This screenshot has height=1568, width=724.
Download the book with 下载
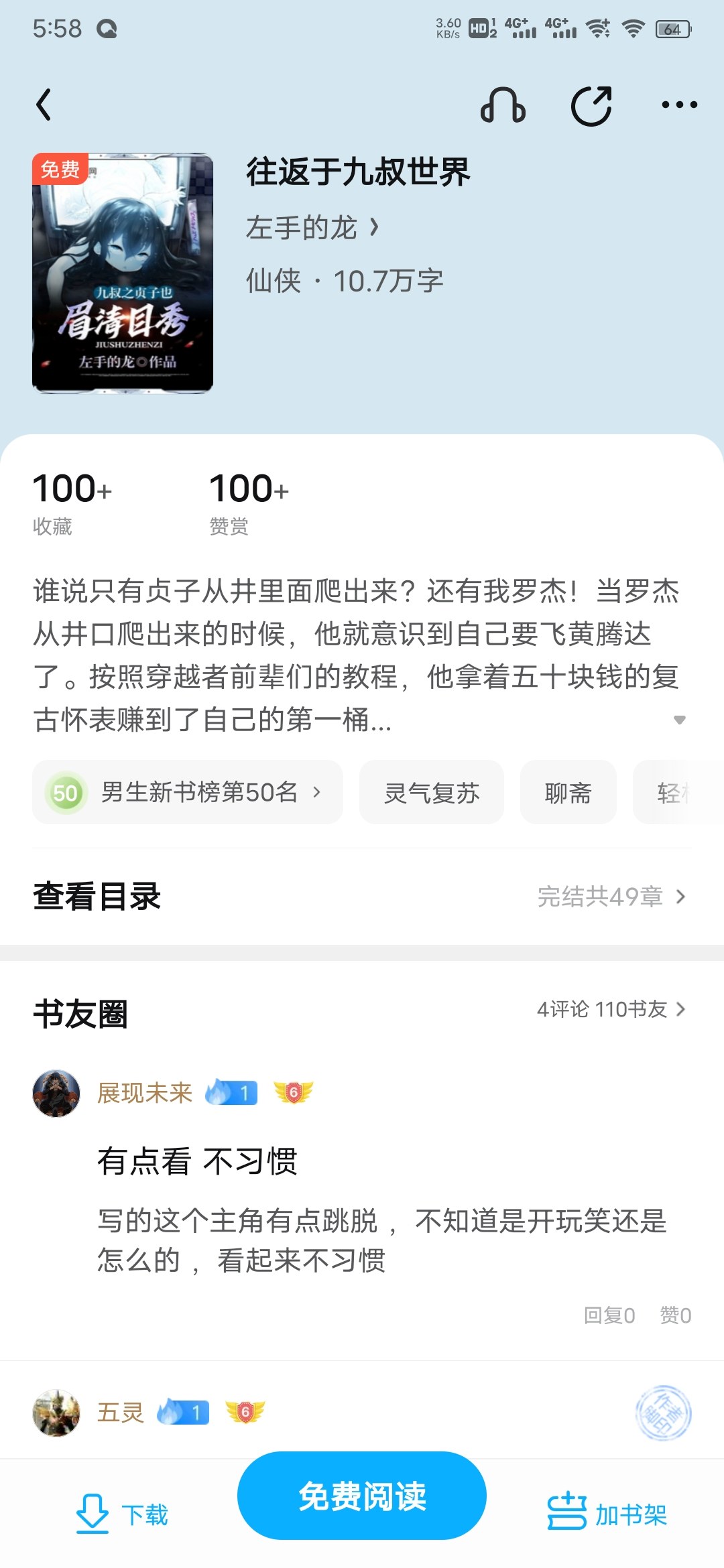(x=122, y=1514)
